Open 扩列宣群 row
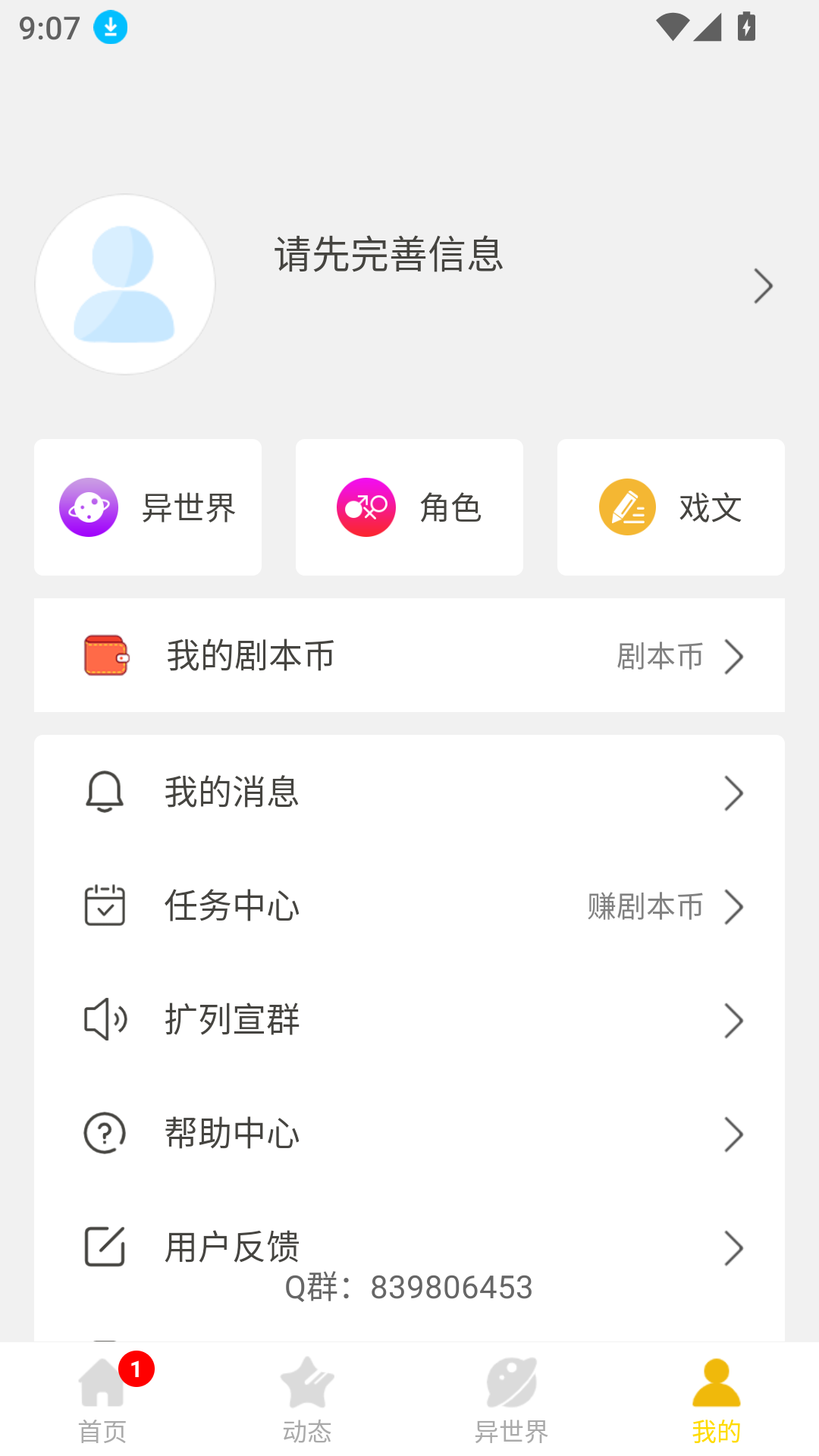The height and width of the screenshot is (1456, 819). click(x=409, y=1020)
